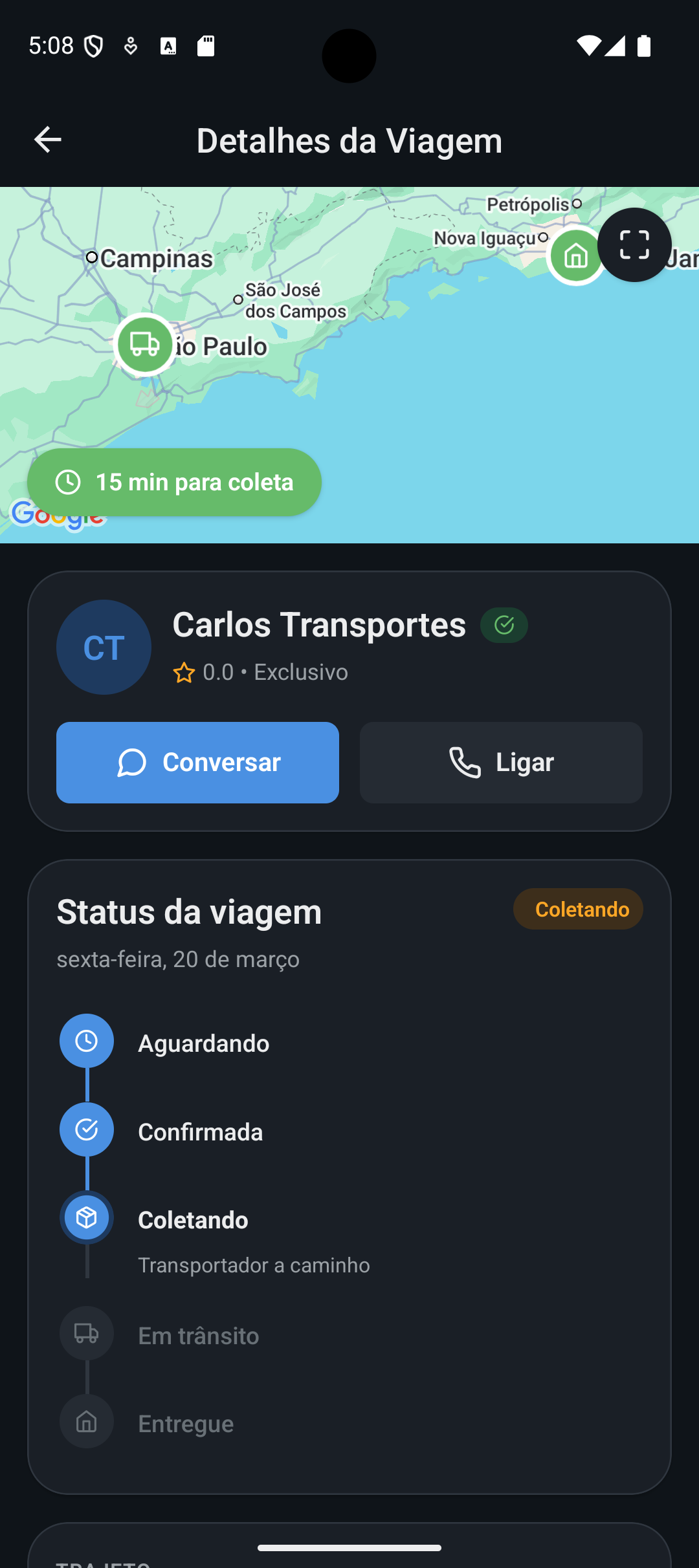Select the package icon for Coletando step
Viewport: 699px width, 1568px height.
coord(86,1217)
